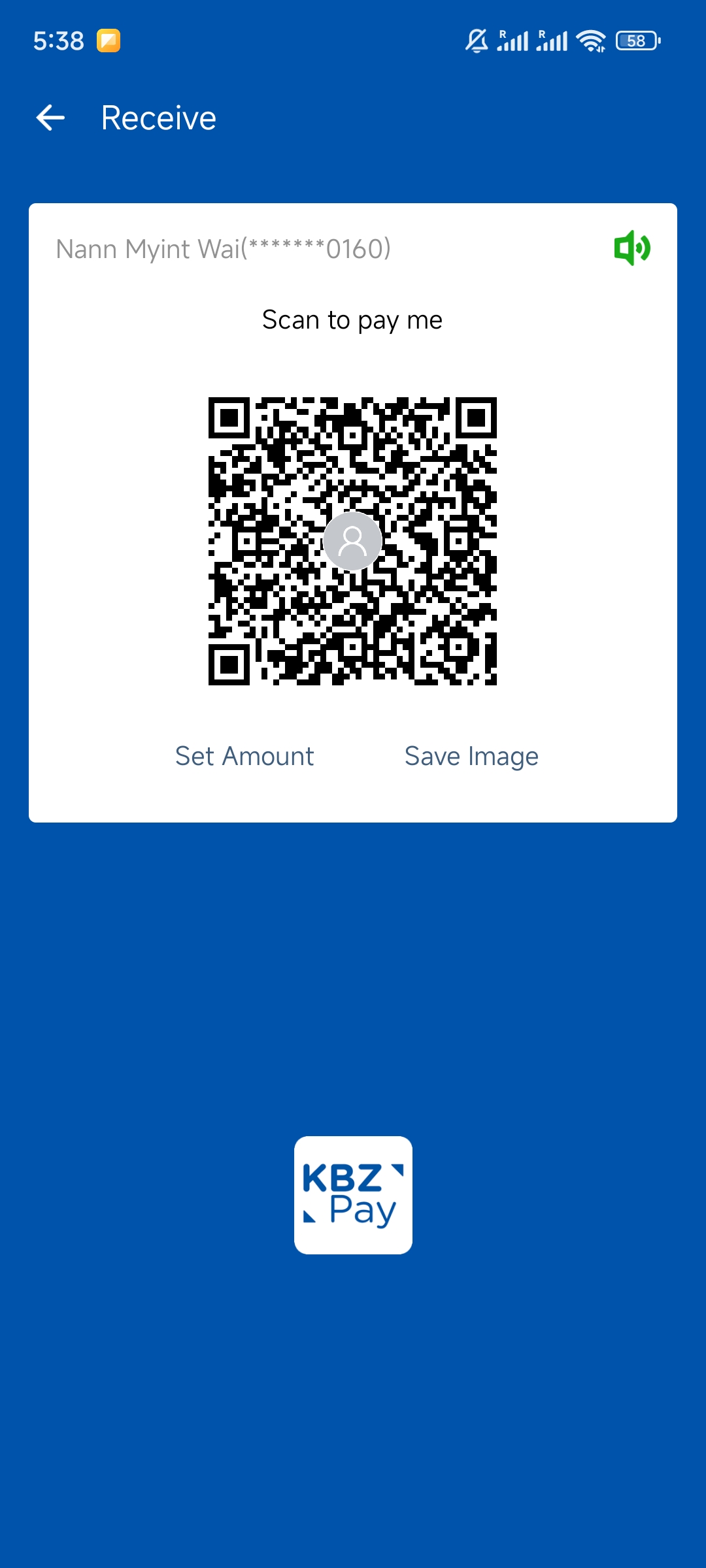The width and height of the screenshot is (706, 1568).
Task: Save the QR code image
Action: (x=471, y=756)
